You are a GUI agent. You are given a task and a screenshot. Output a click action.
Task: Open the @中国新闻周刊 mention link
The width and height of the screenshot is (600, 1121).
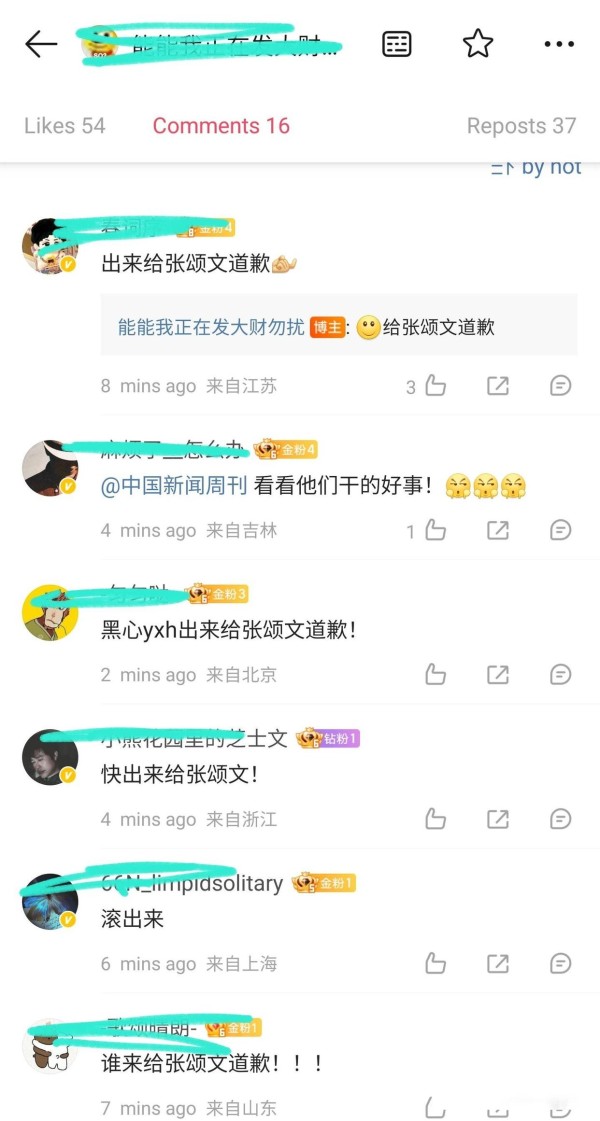pyautogui.click(x=174, y=487)
